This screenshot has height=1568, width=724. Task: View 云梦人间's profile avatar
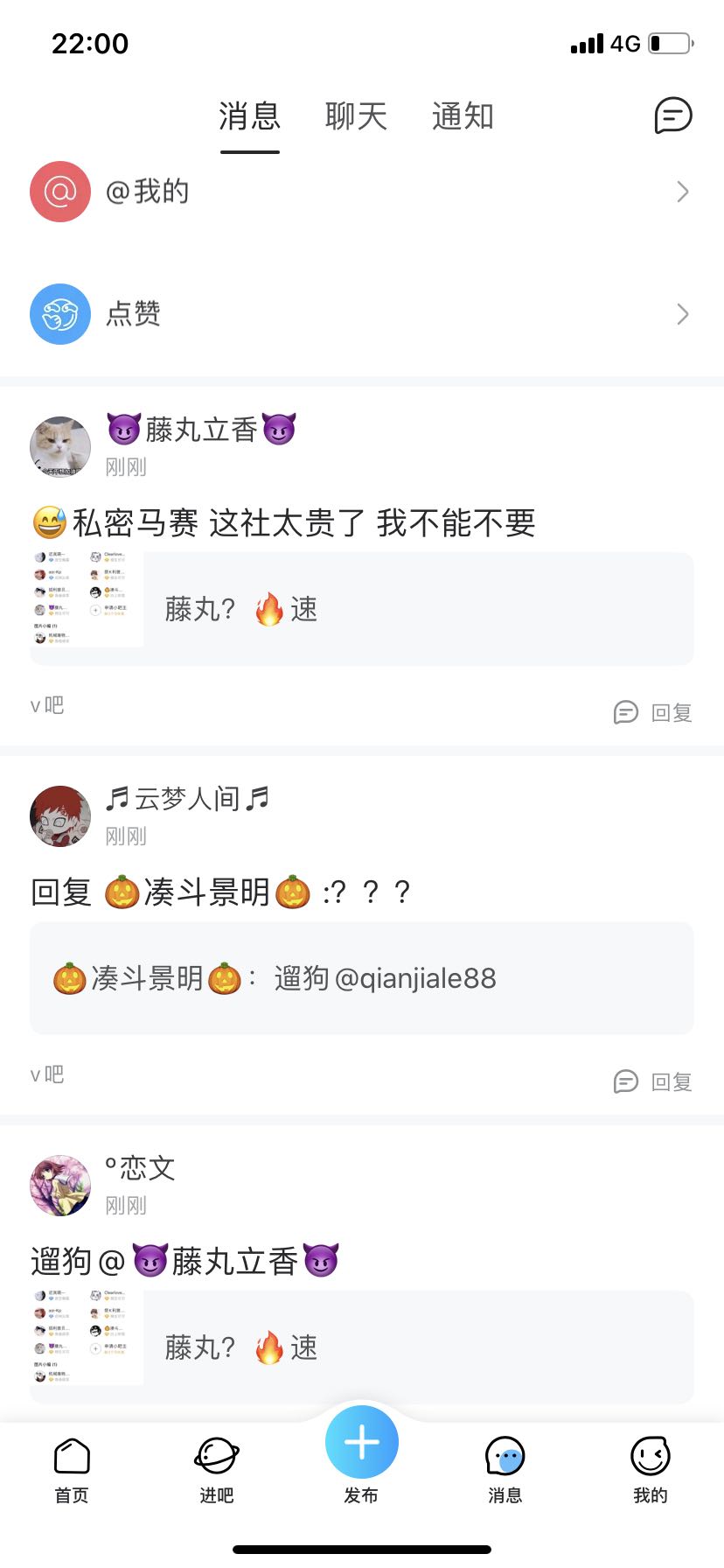(60, 816)
